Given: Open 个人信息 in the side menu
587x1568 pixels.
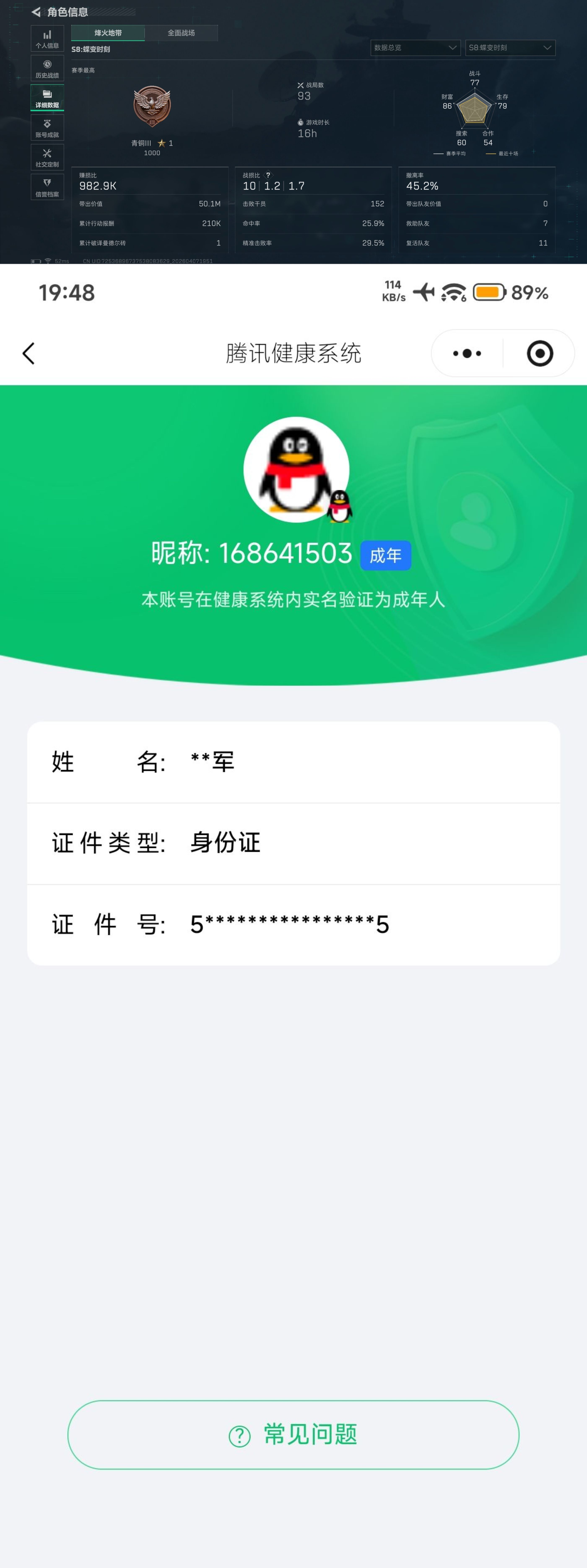Looking at the screenshot, I should (47, 38).
